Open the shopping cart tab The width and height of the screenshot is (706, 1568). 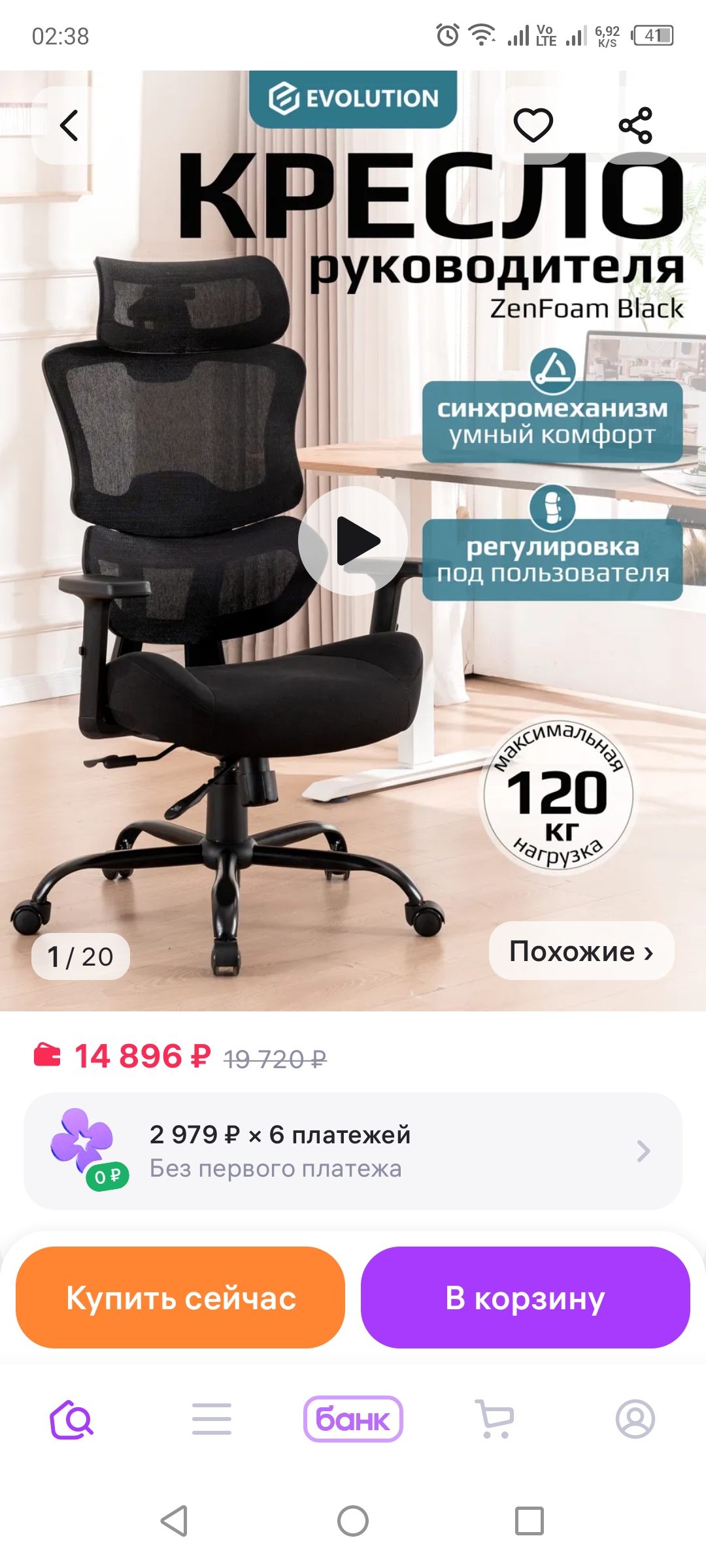pos(494,1419)
